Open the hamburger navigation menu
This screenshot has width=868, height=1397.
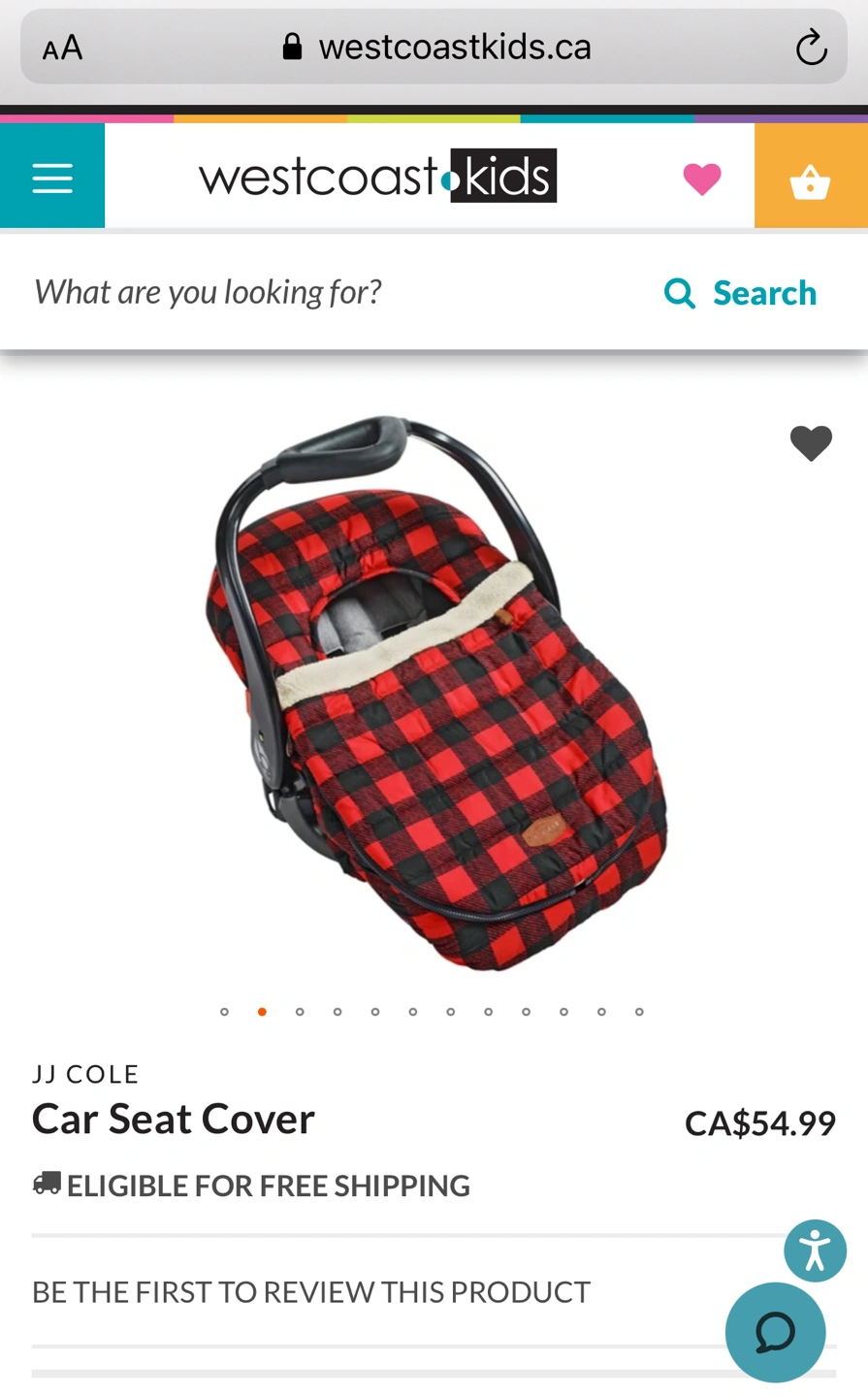(52, 178)
